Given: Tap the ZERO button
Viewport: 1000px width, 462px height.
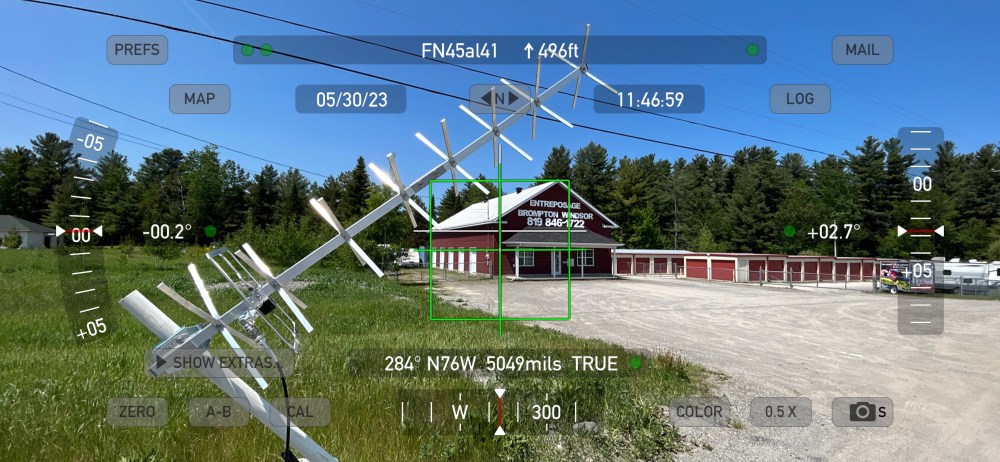Looking at the screenshot, I should pos(137,412).
